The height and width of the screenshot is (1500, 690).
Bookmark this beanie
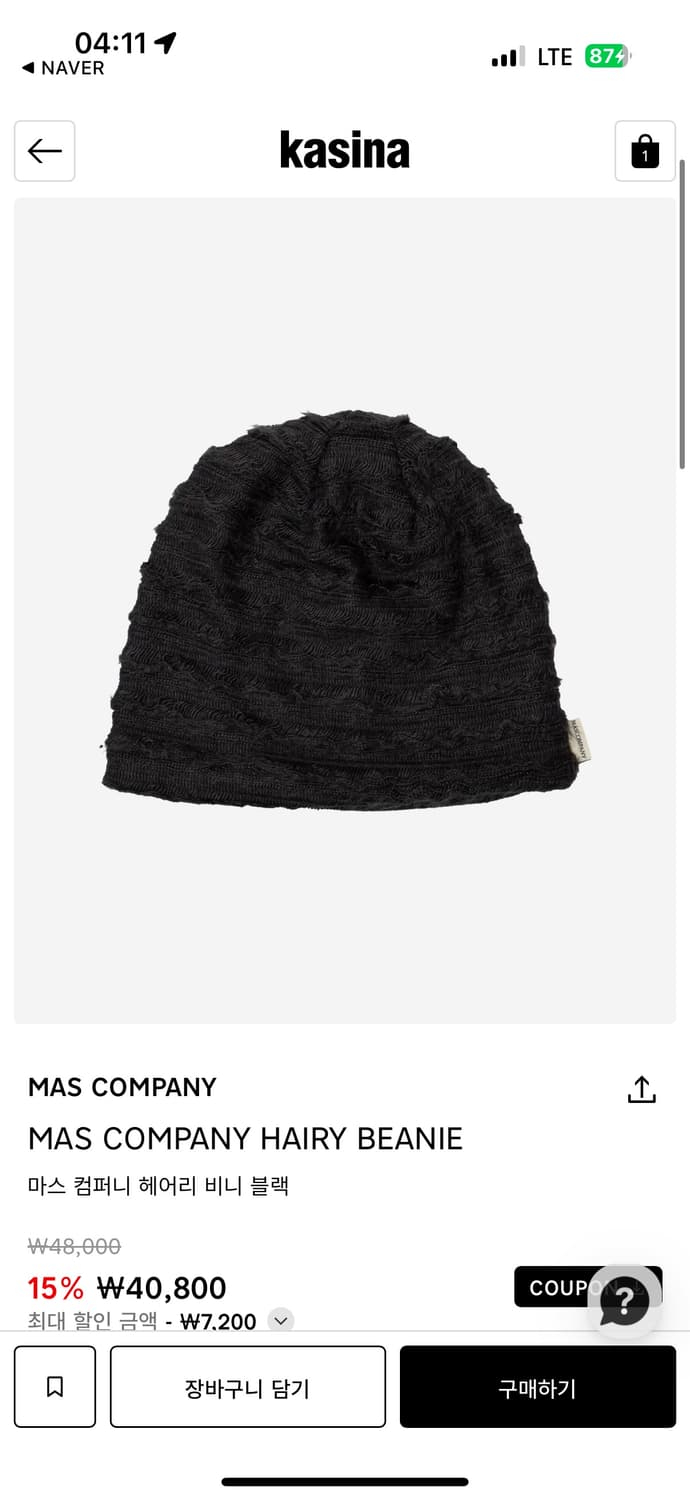coord(55,1387)
